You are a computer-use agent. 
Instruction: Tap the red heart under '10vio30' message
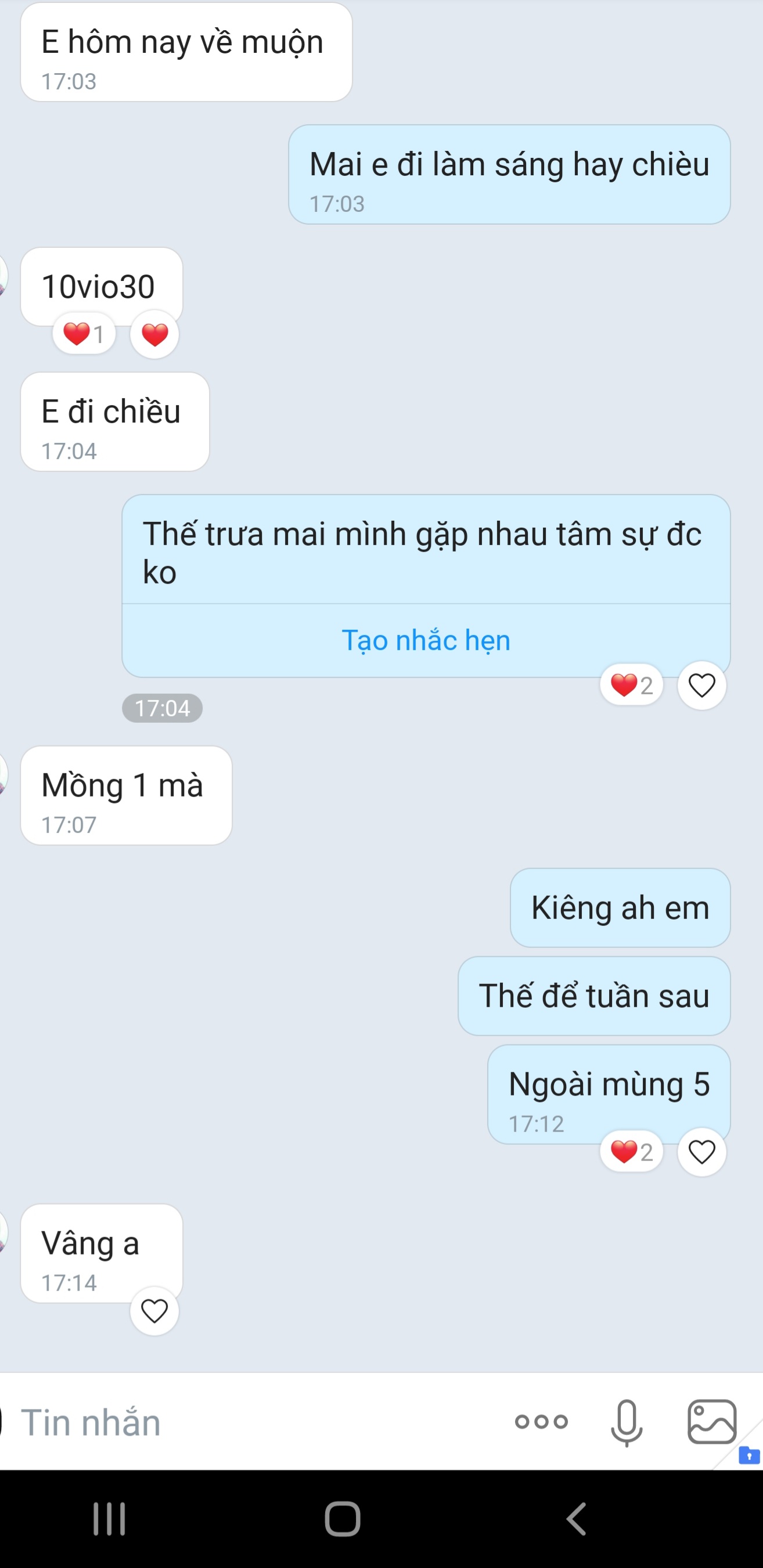pyautogui.click(x=154, y=334)
